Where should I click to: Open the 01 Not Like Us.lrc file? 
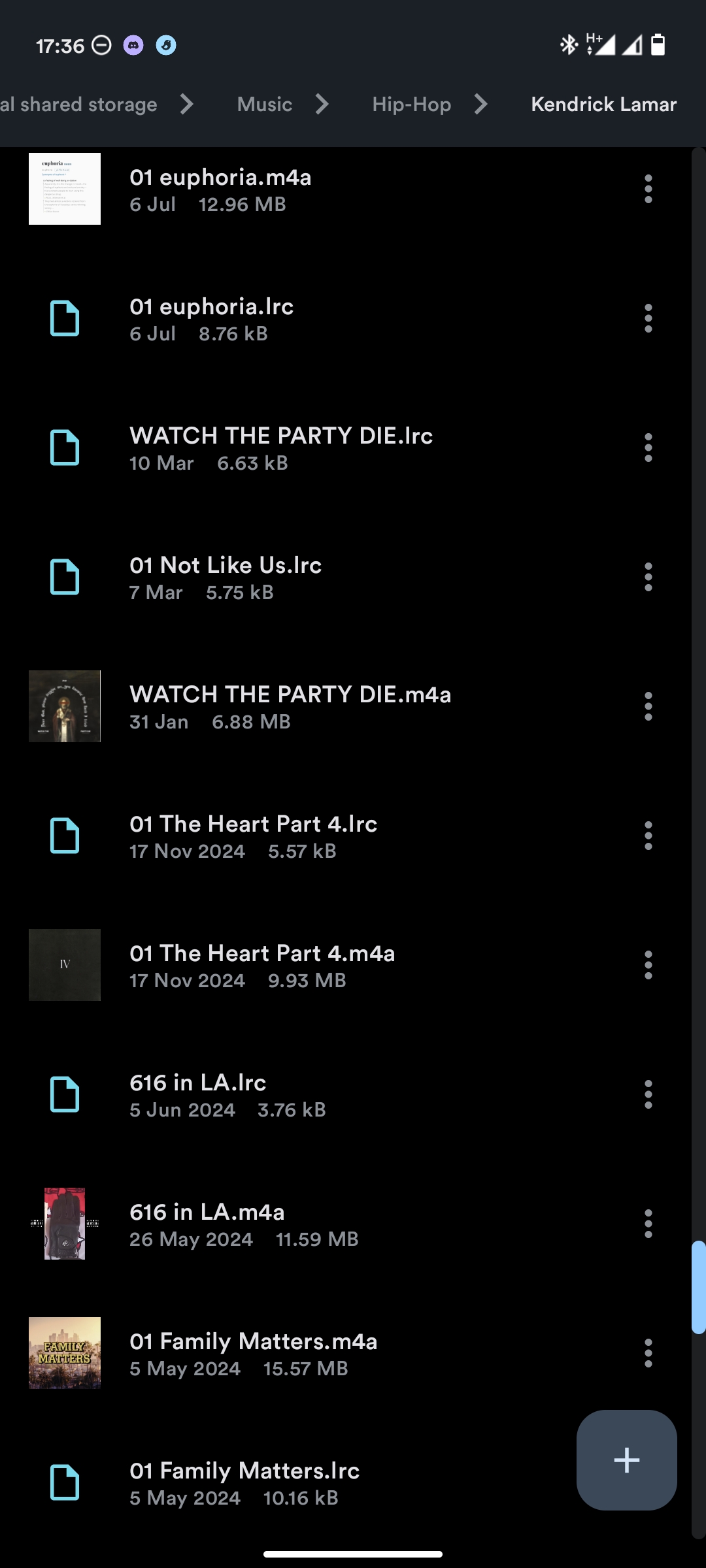click(x=226, y=578)
